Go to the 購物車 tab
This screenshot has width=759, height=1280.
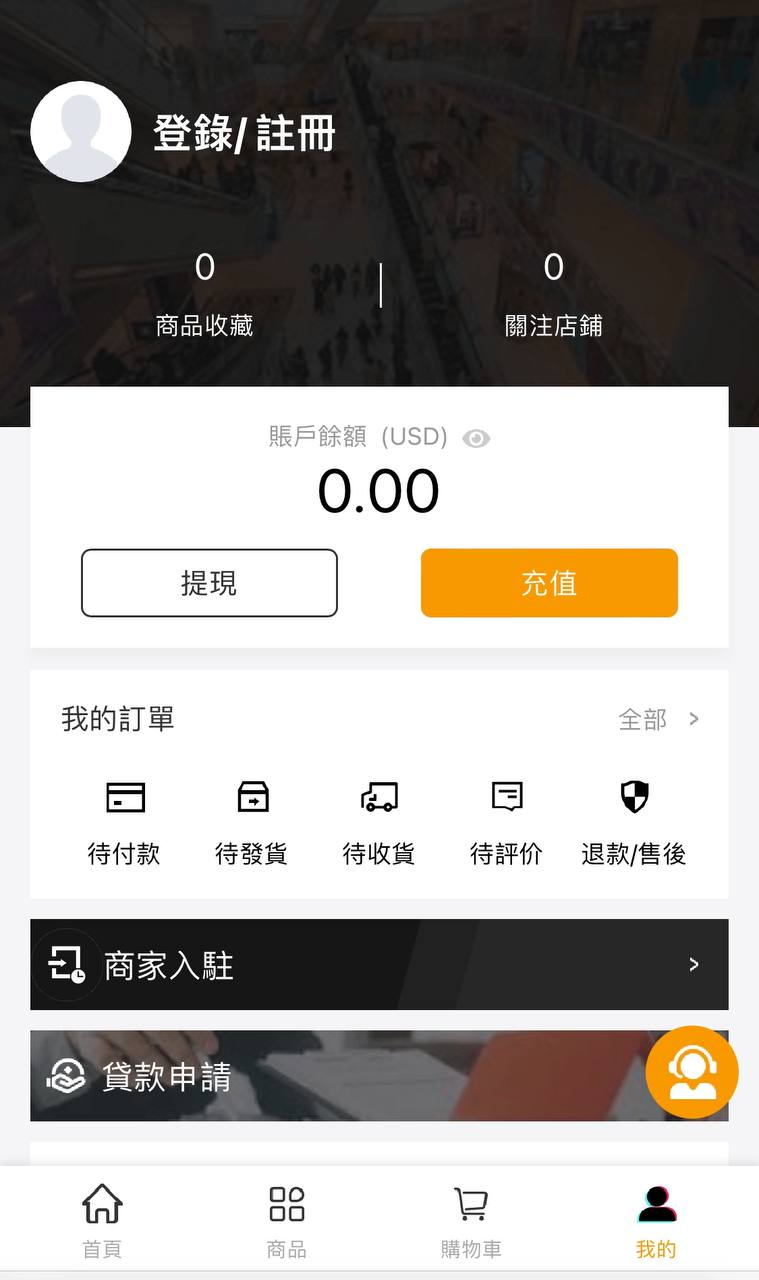coord(471,1220)
